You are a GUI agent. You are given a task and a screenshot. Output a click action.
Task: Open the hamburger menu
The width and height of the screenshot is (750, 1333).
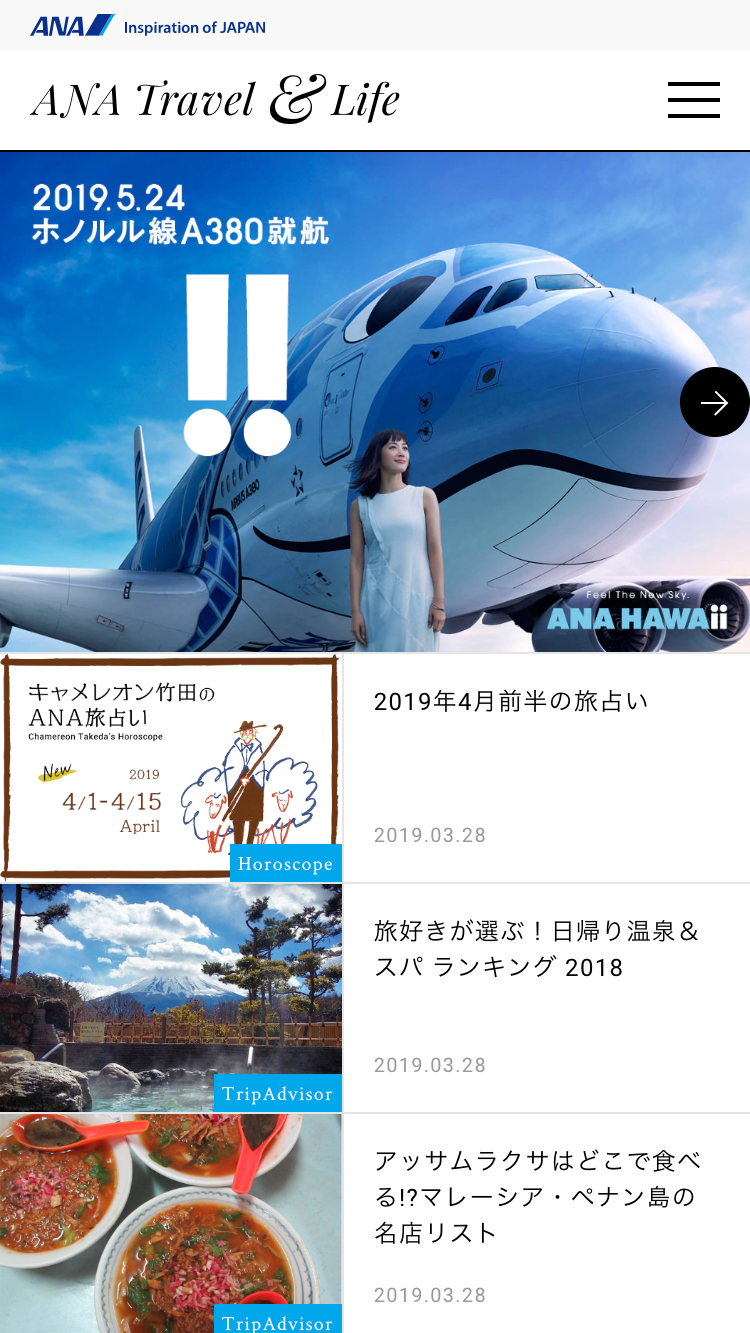pyautogui.click(x=694, y=100)
